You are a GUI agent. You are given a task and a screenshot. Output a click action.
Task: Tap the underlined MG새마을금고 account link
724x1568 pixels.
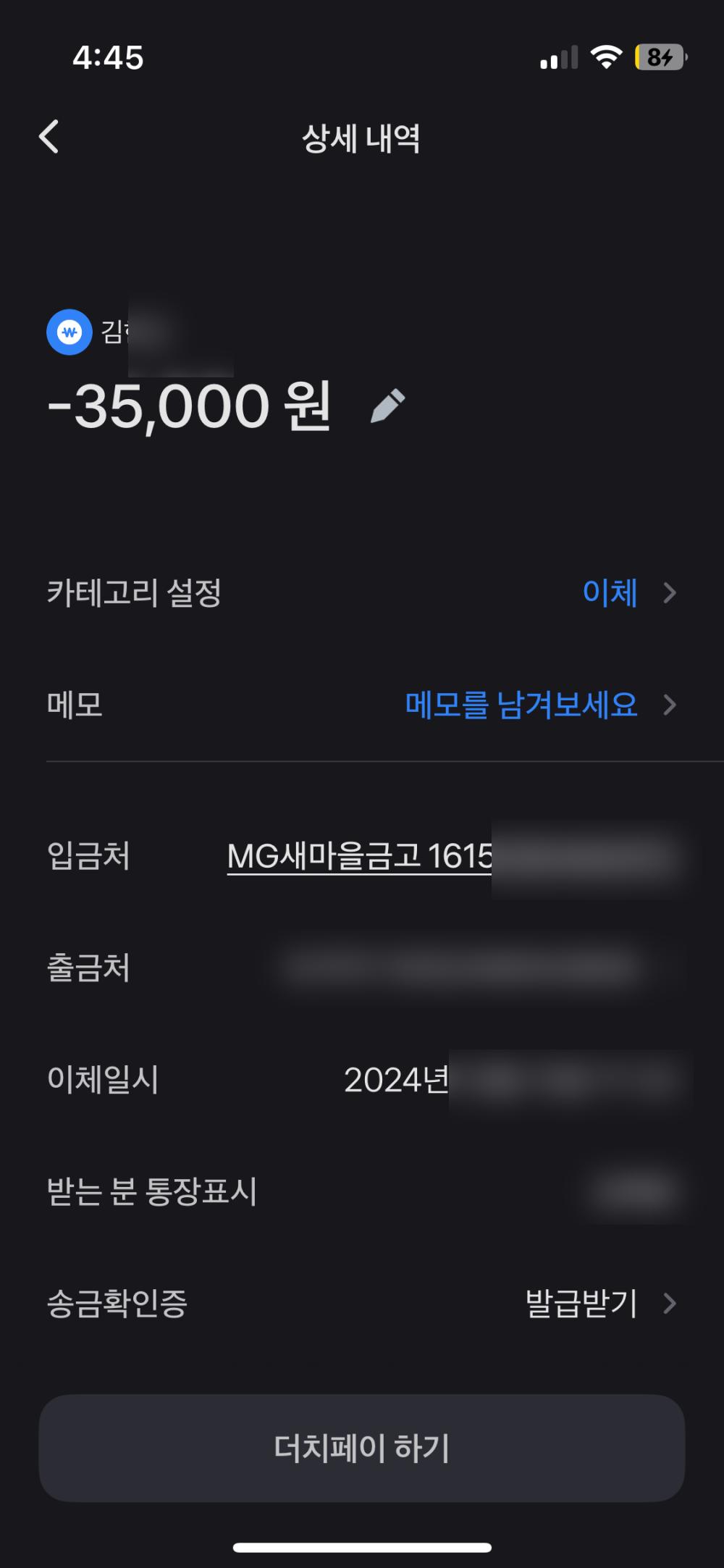(x=360, y=856)
